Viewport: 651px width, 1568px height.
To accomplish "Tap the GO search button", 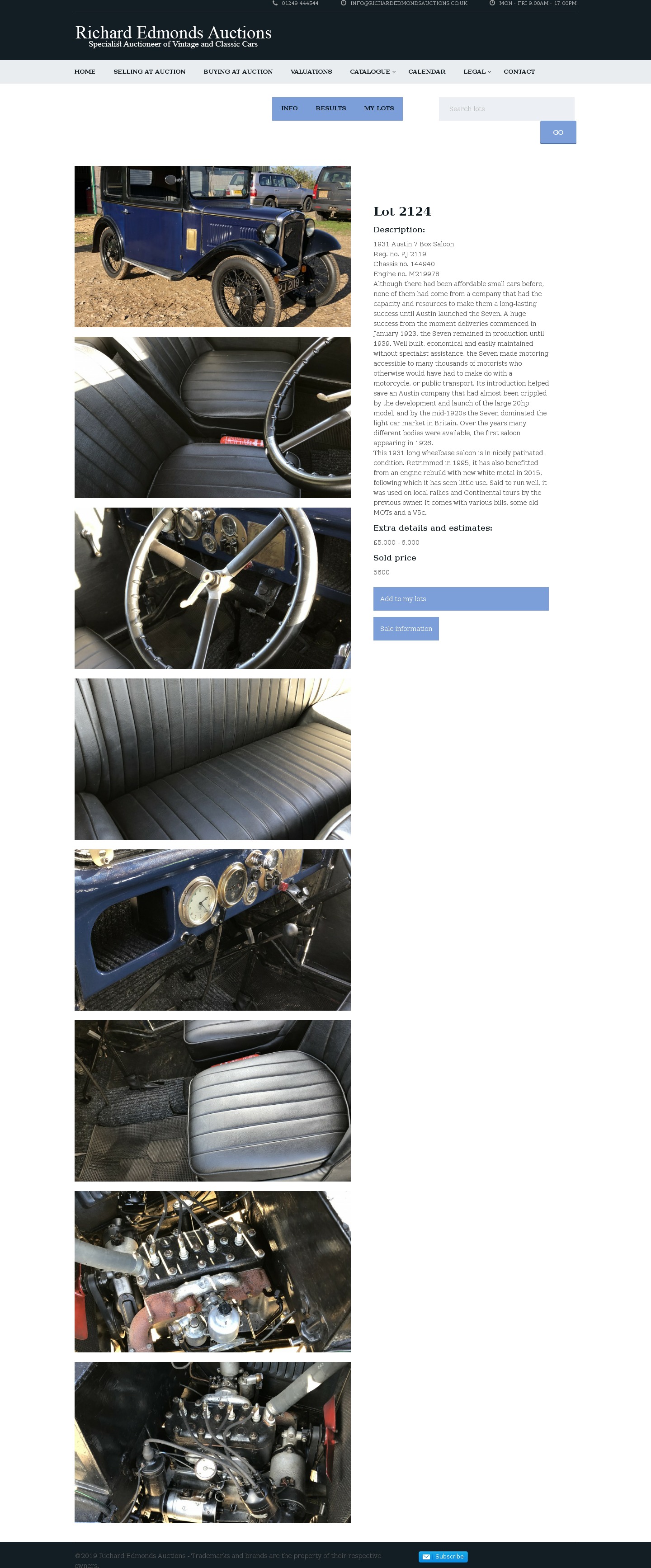I will pos(558,132).
